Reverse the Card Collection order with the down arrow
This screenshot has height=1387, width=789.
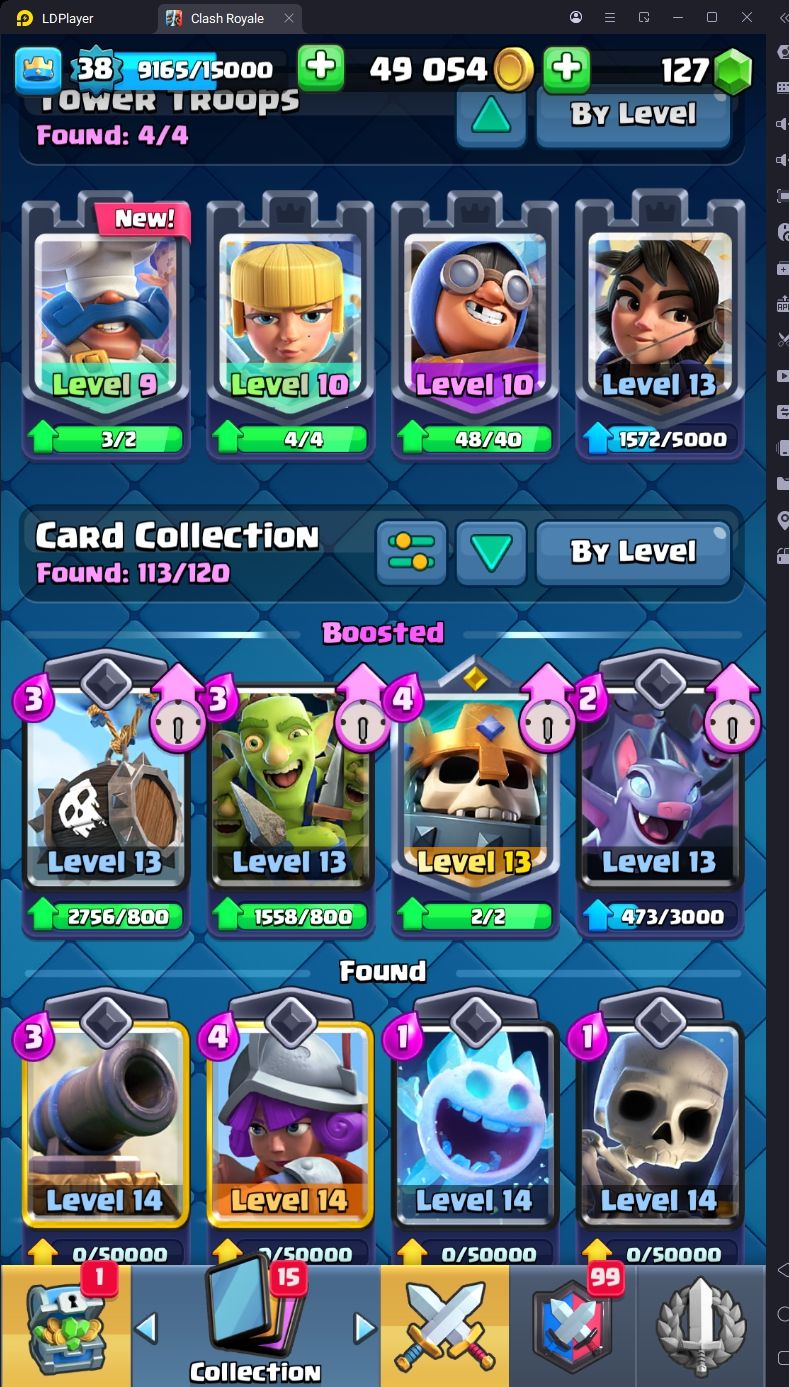point(491,552)
